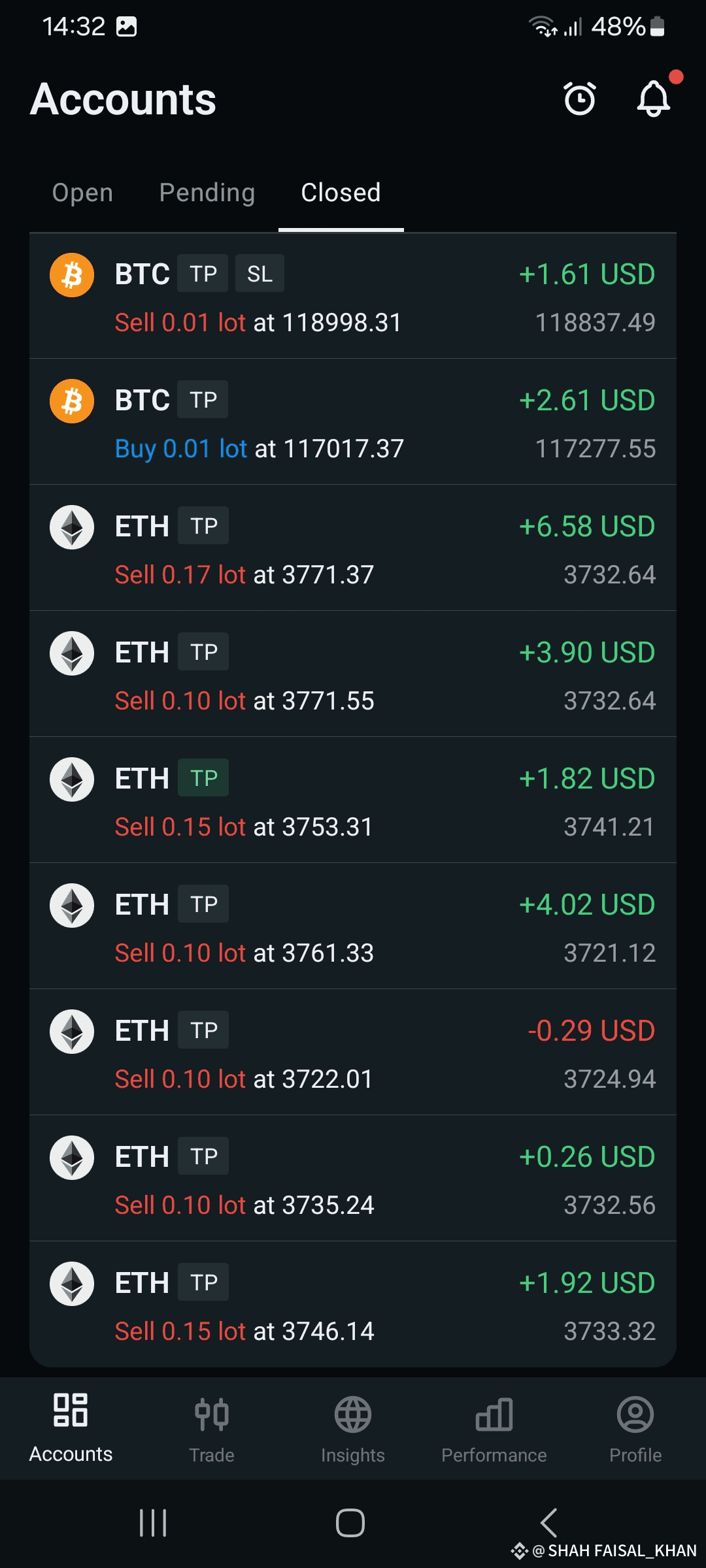View ETH sell trade at 3771.55
Viewport: 706px width, 1568px height.
[x=353, y=676]
